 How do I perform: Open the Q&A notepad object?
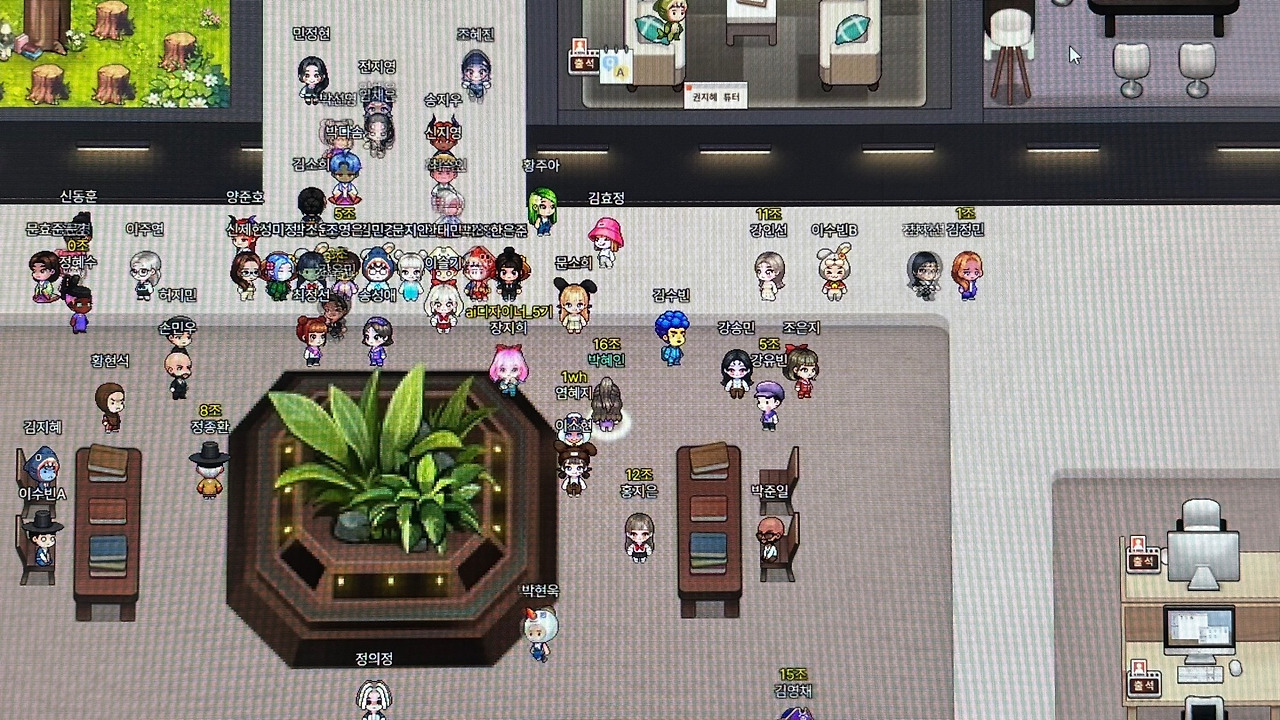617,66
